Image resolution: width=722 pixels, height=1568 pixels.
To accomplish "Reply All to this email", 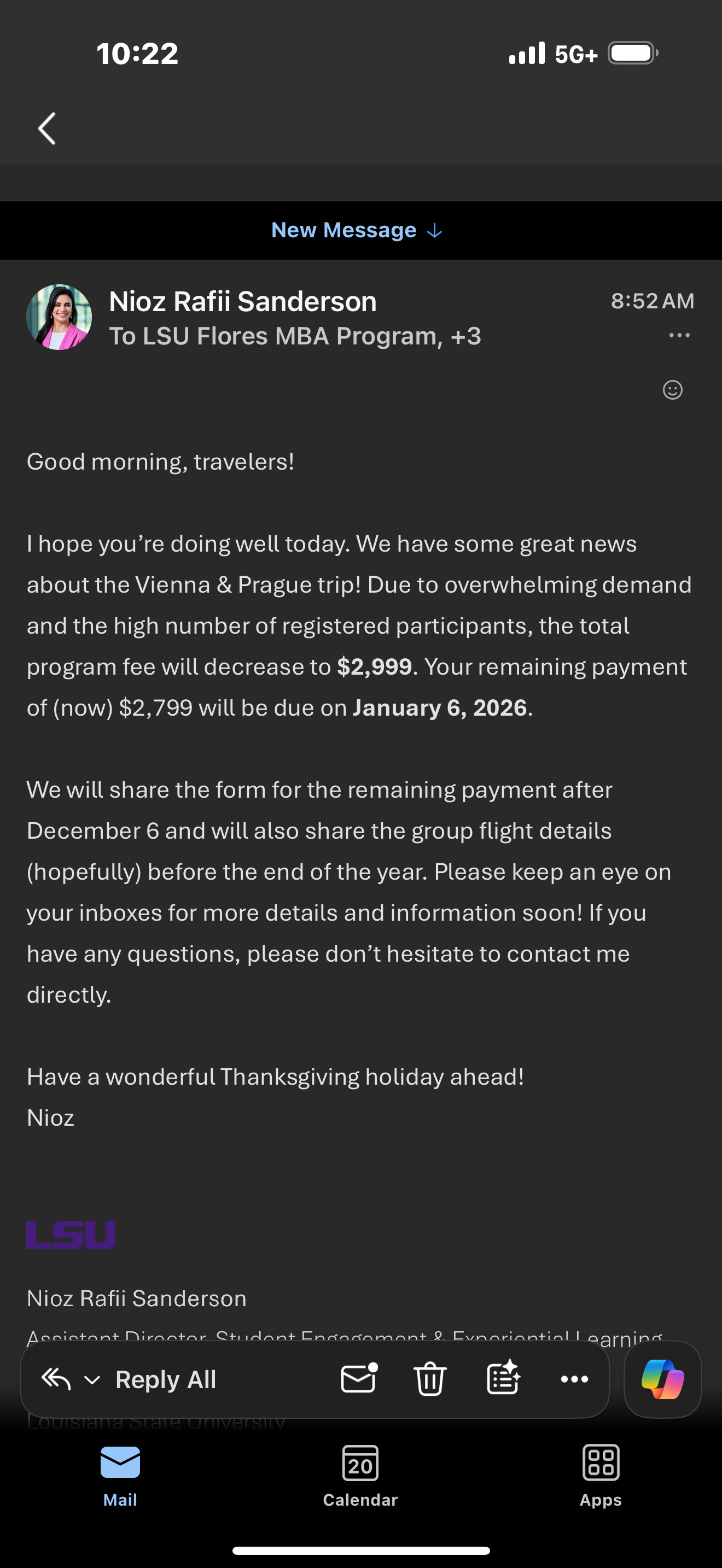I will tap(165, 1380).
